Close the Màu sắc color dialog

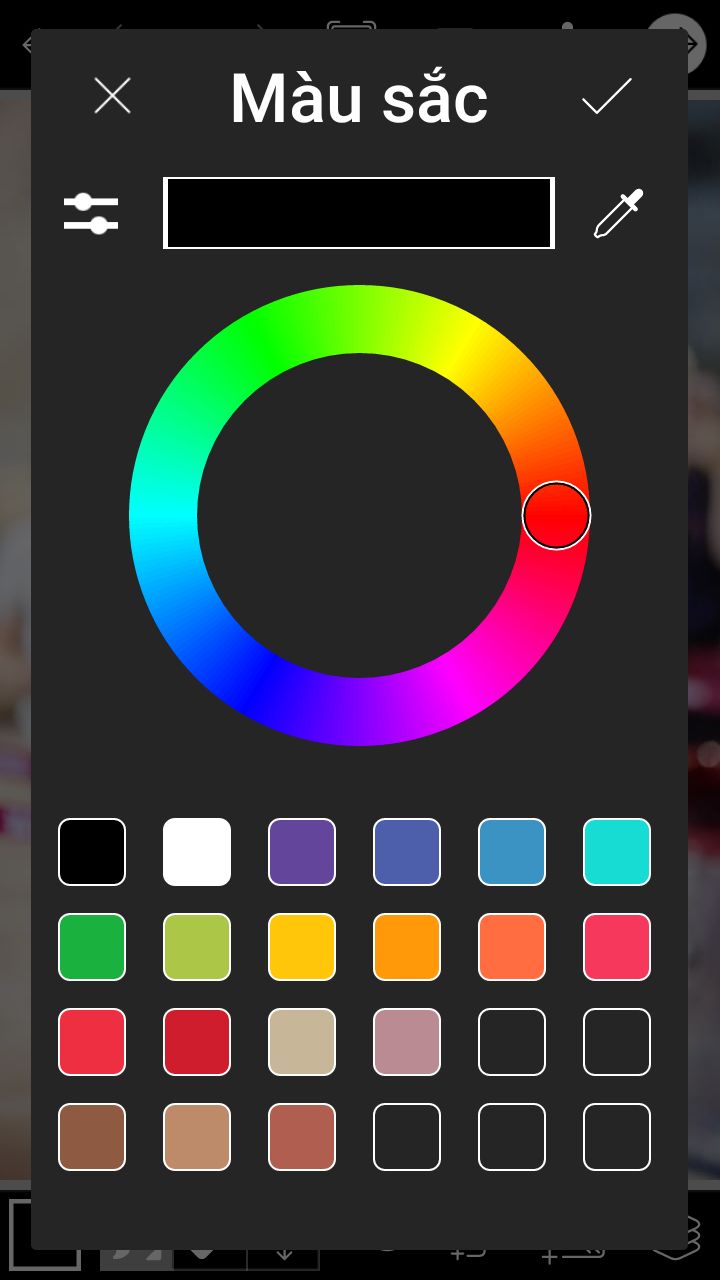112,96
